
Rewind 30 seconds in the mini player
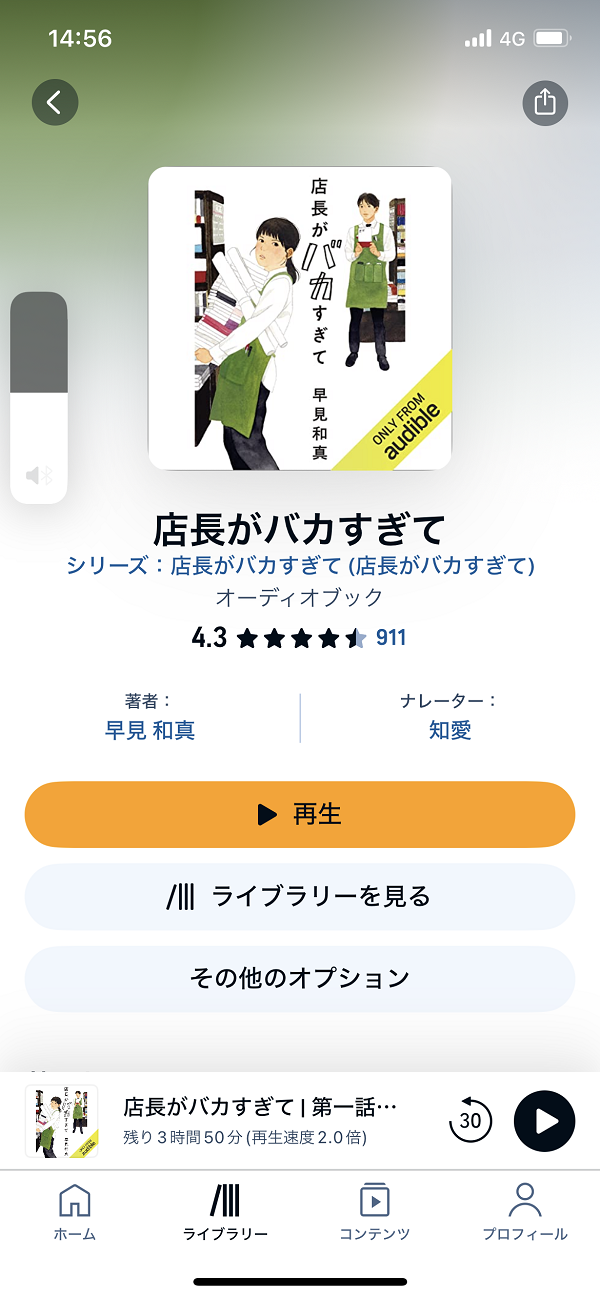pyautogui.click(x=470, y=1121)
